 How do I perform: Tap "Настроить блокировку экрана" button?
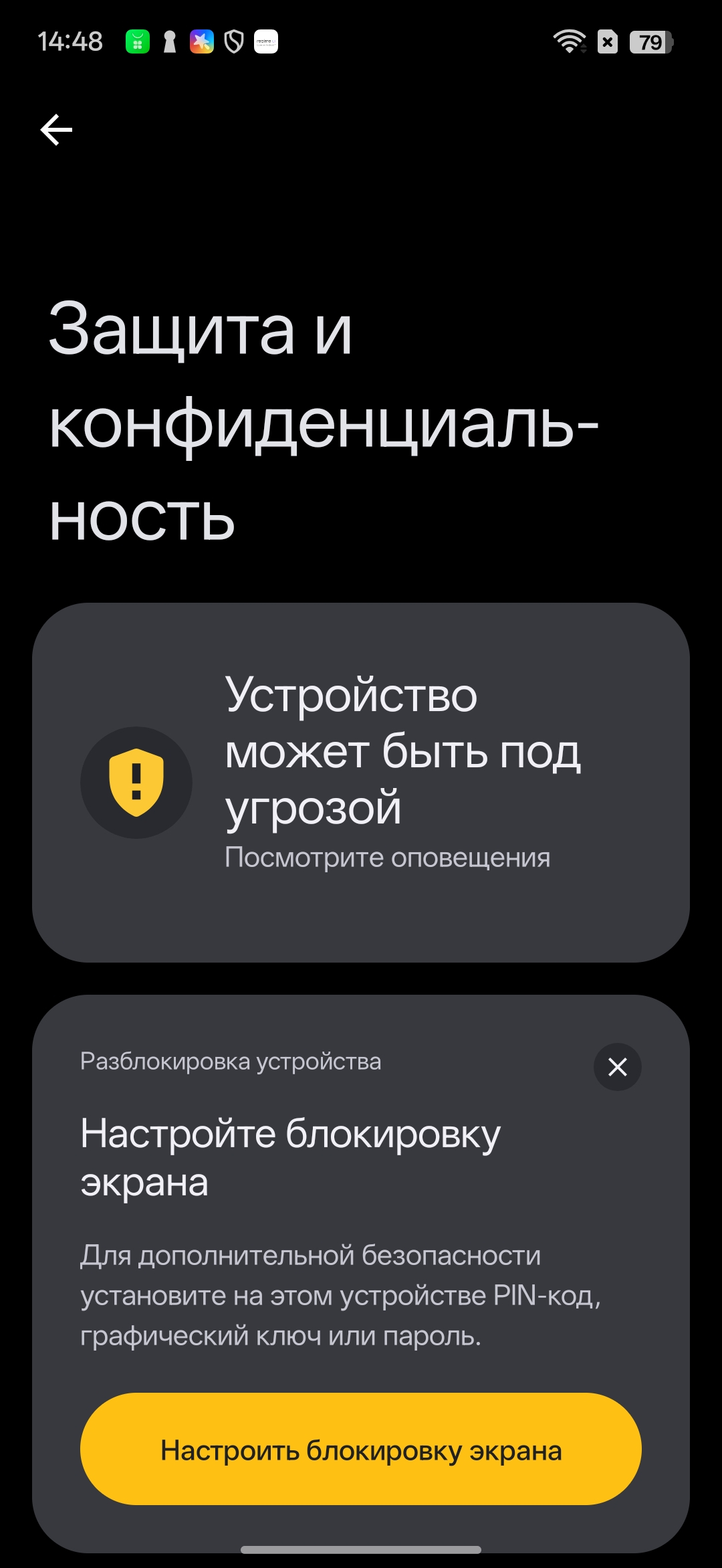coord(361,1450)
